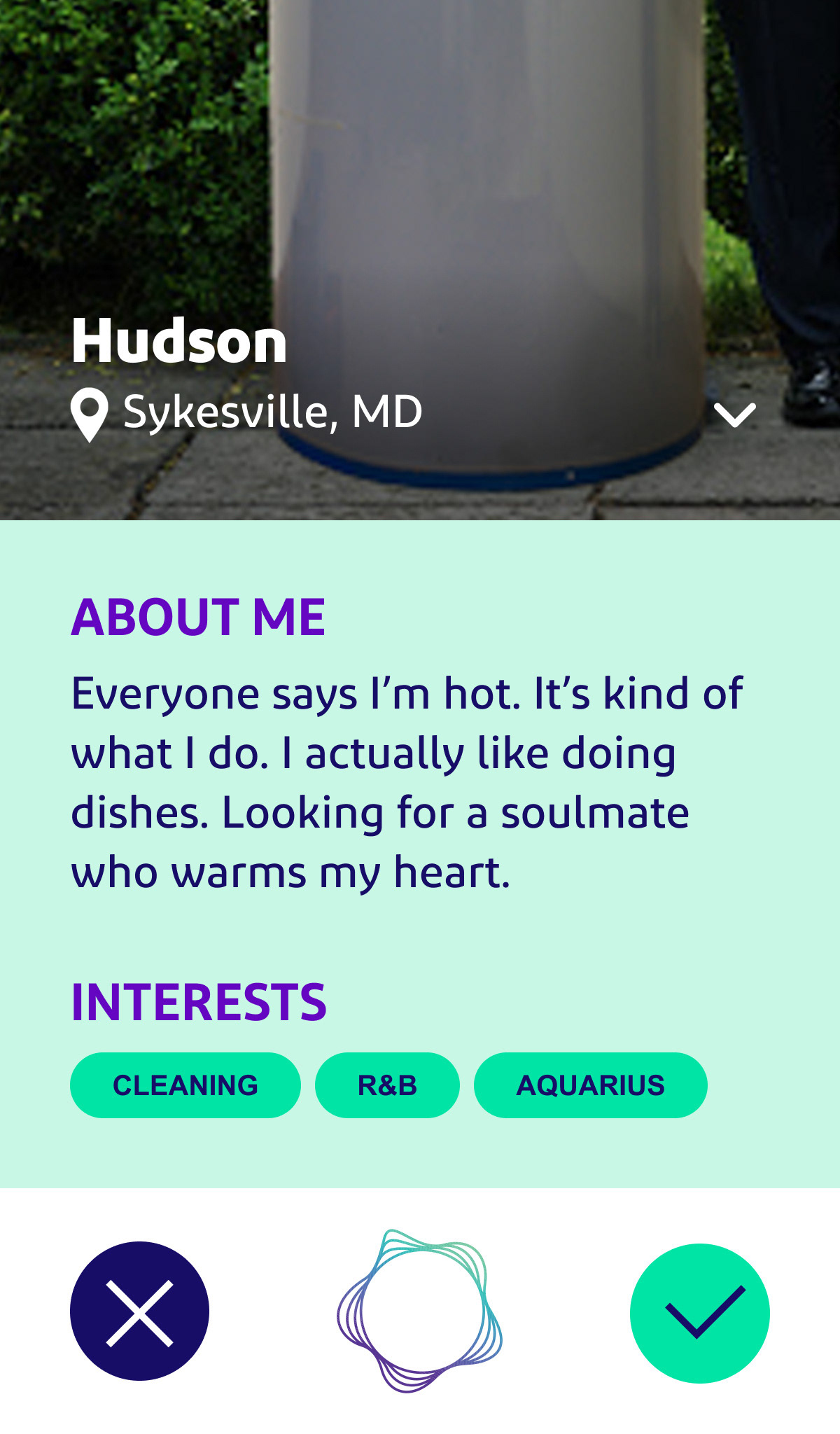Reject Hudson with the X button
Image resolution: width=840 pixels, height=1434 pixels.
pos(139,1311)
